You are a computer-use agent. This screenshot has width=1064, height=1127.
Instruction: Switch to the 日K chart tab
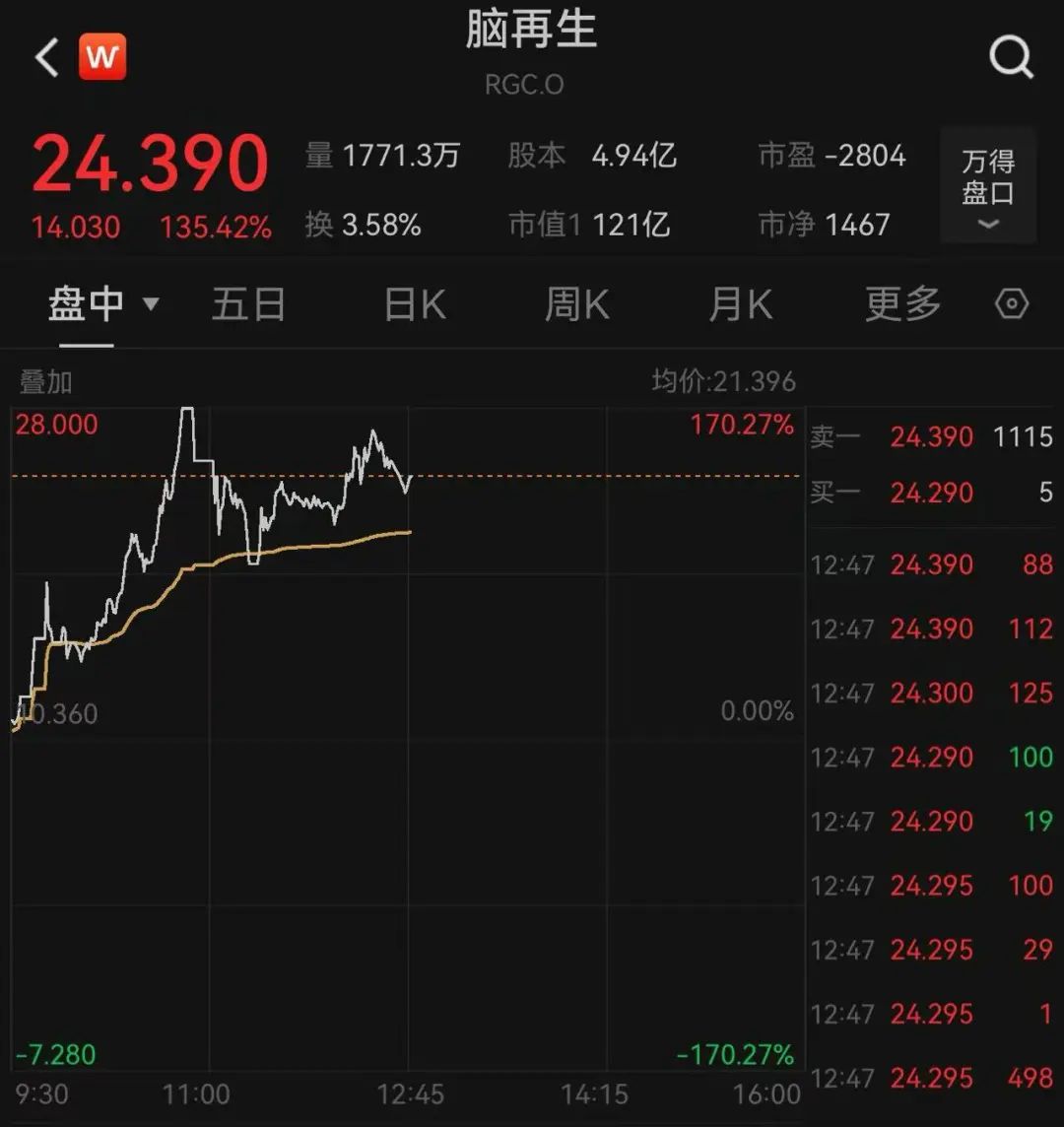[x=415, y=304]
